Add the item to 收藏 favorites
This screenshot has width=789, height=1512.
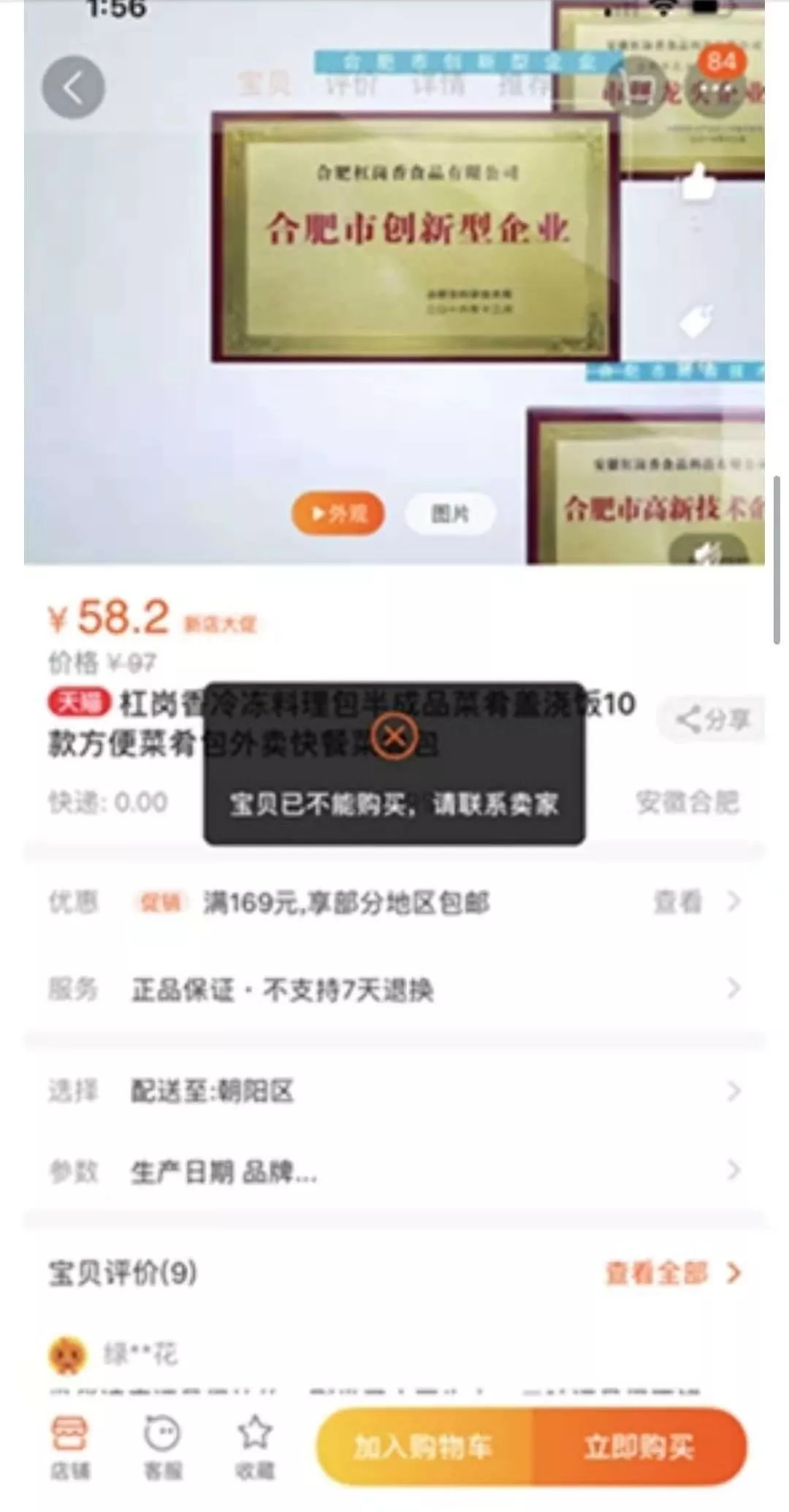tap(255, 1447)
